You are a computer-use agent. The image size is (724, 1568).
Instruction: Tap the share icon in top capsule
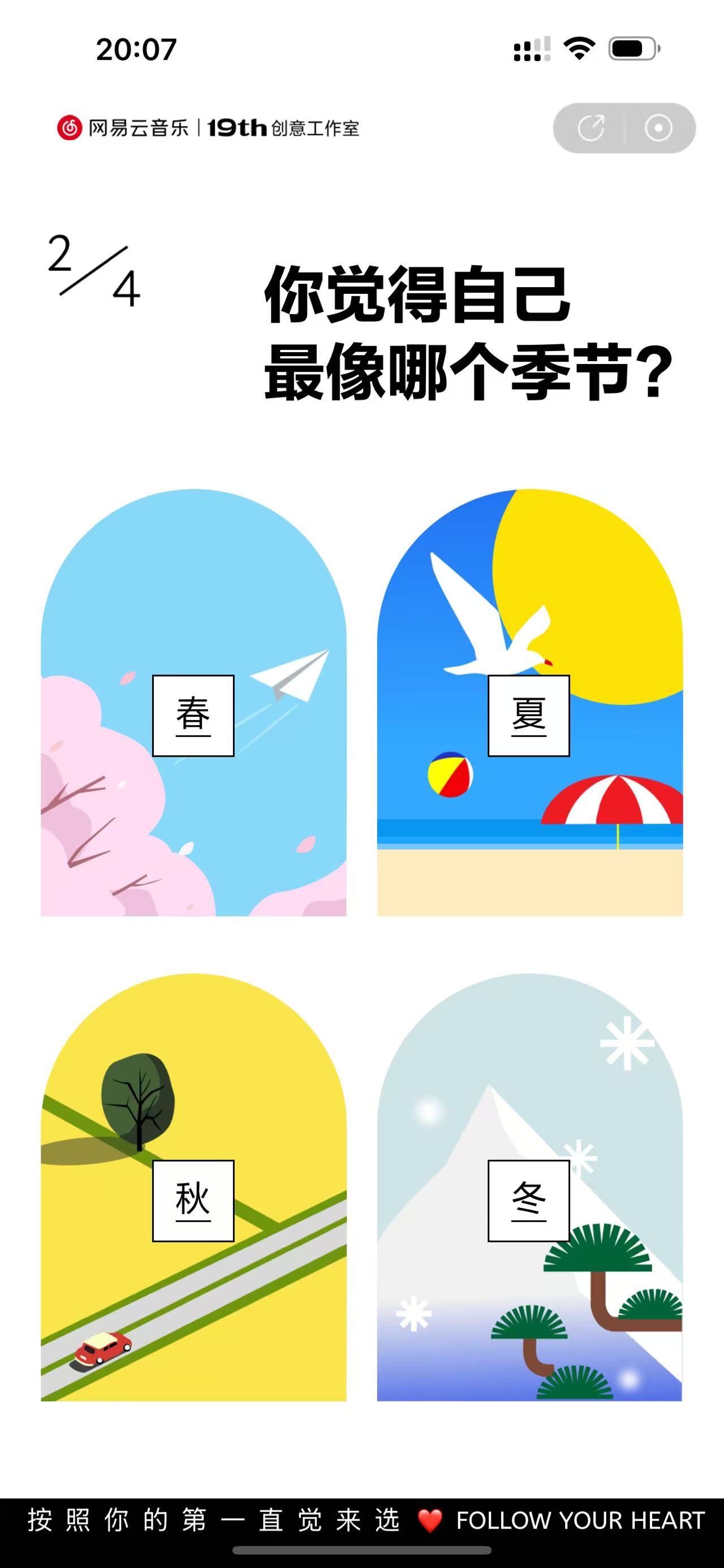point(590,128)
